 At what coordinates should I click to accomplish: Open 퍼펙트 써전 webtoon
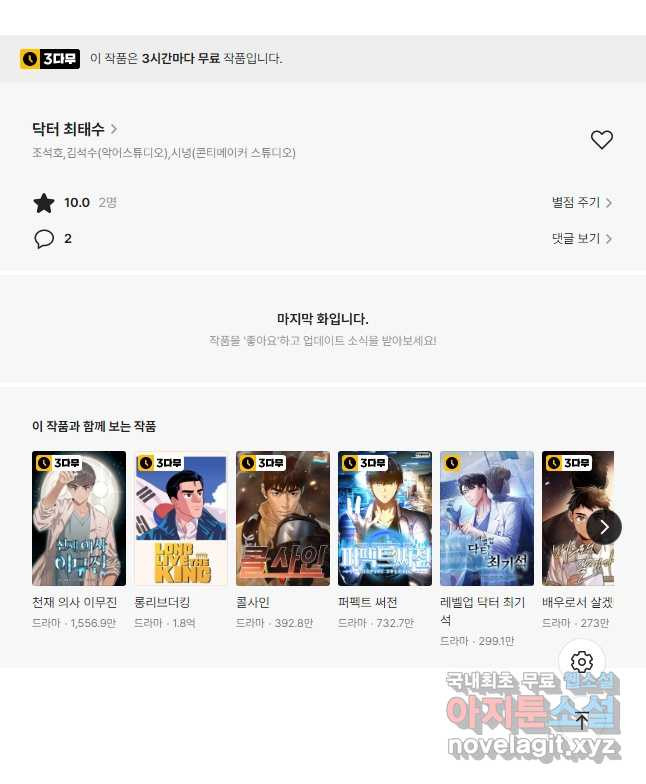[x=385, y=519]
